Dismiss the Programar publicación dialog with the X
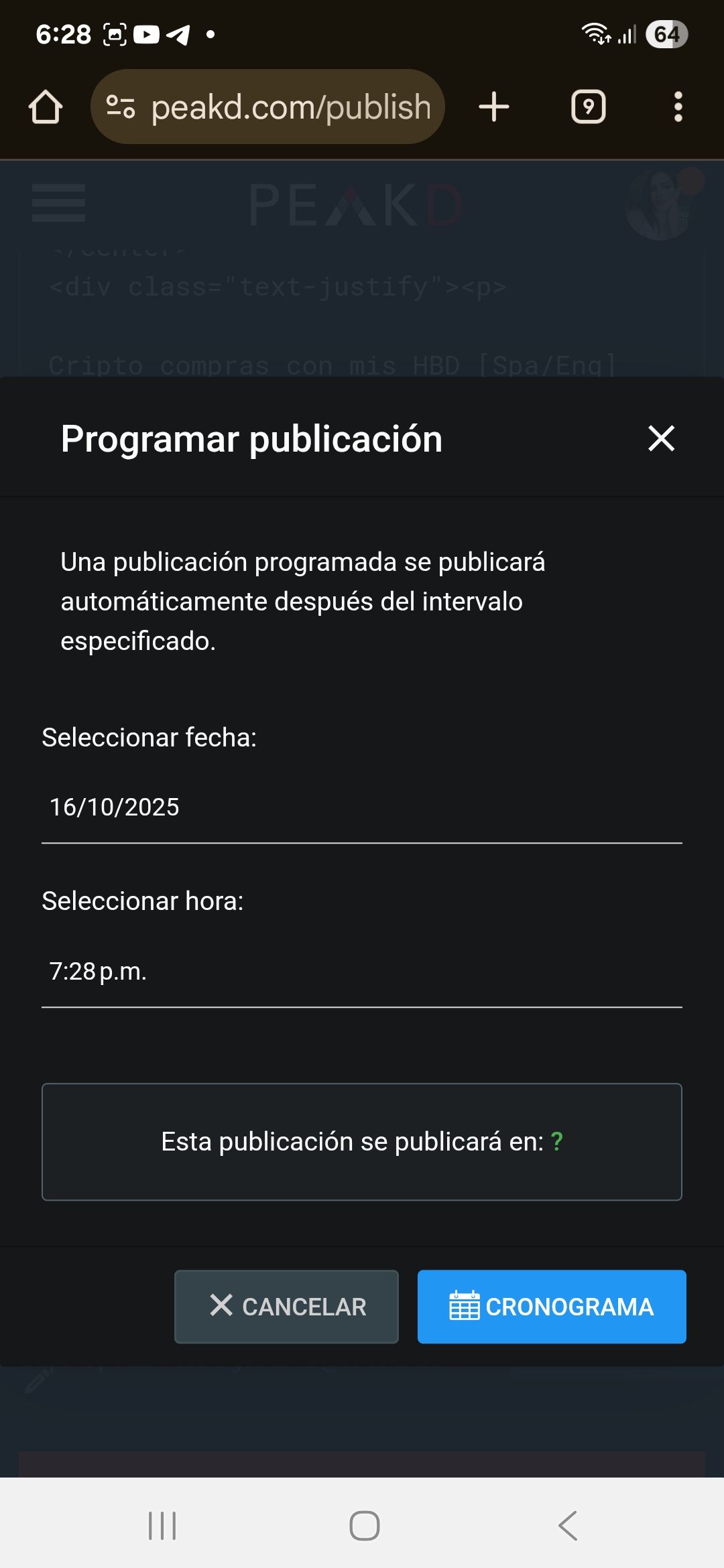Screen dimensions: 724x1568 pyautogui.click(x=661, y=439)
